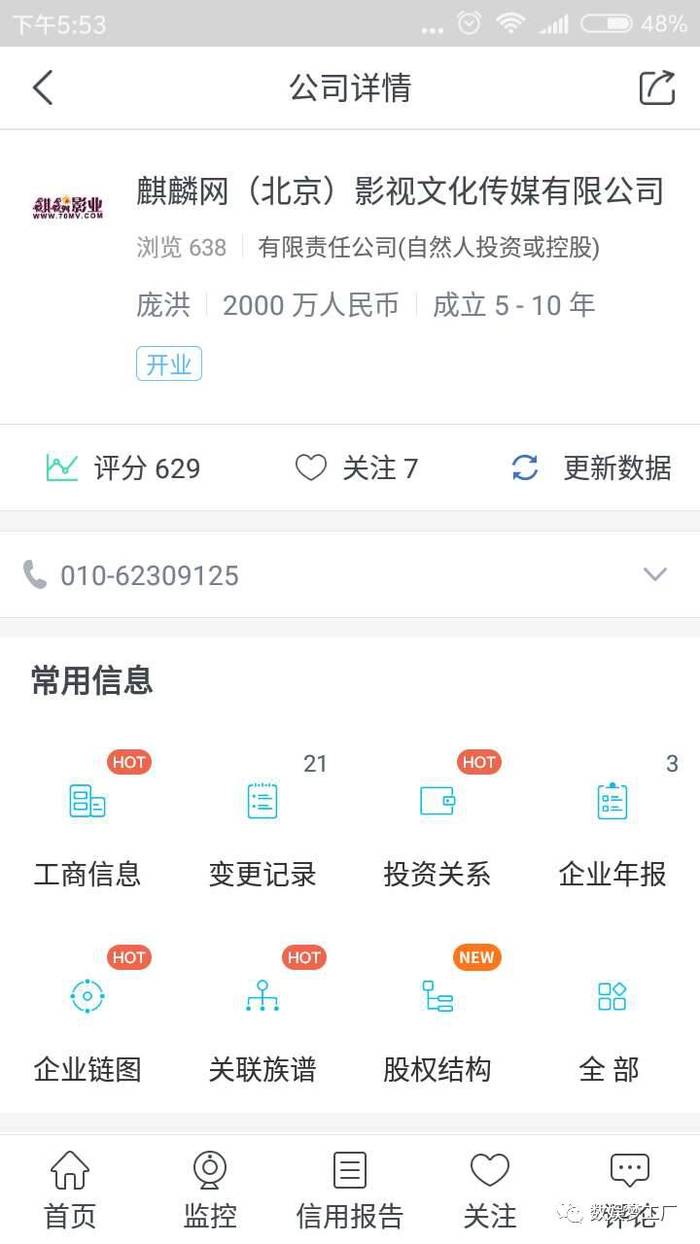Expand the phone number dropdown chevron
This screenshot has width=700, height=1244.
[655, 574]
